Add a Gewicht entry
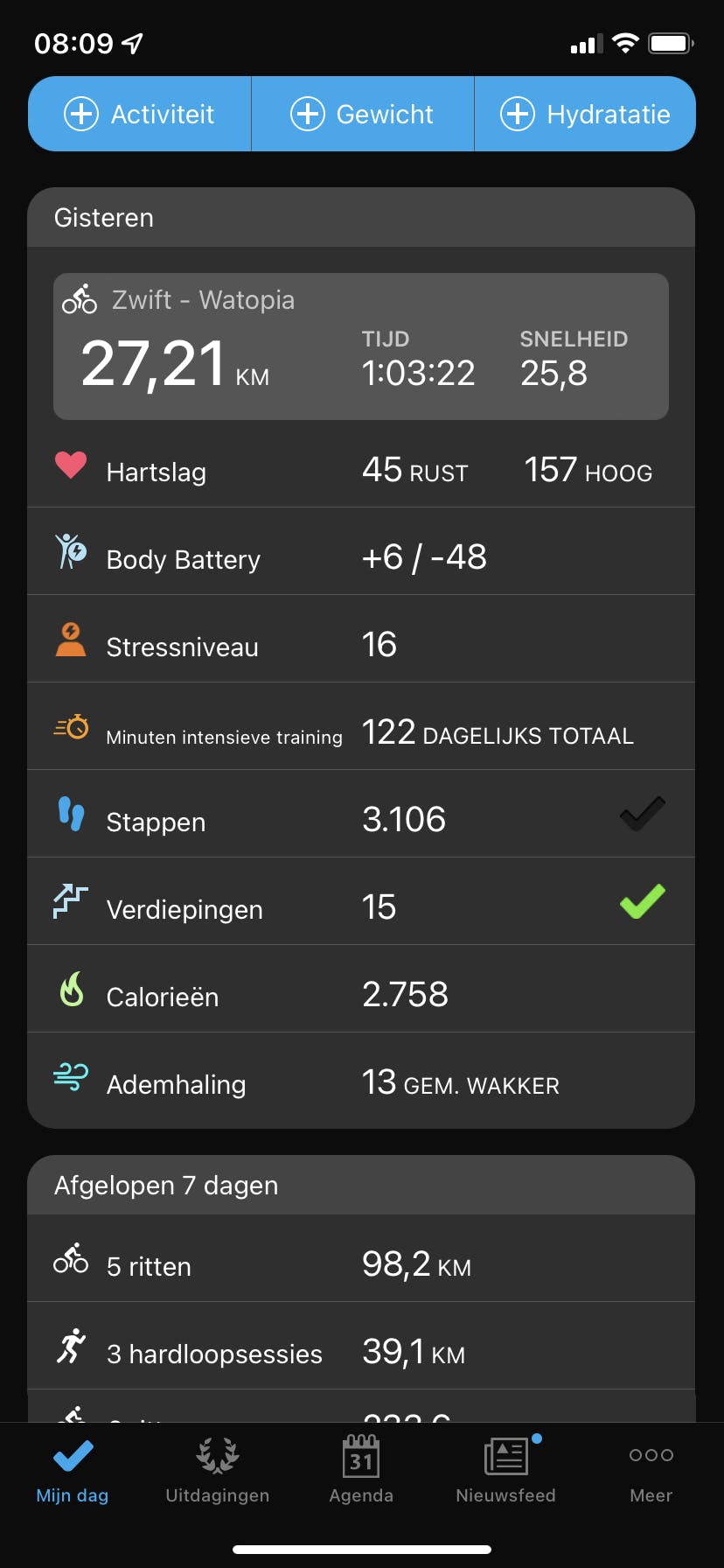The width and height of the screenshot is (724, 1568). (x=362, y=114)
